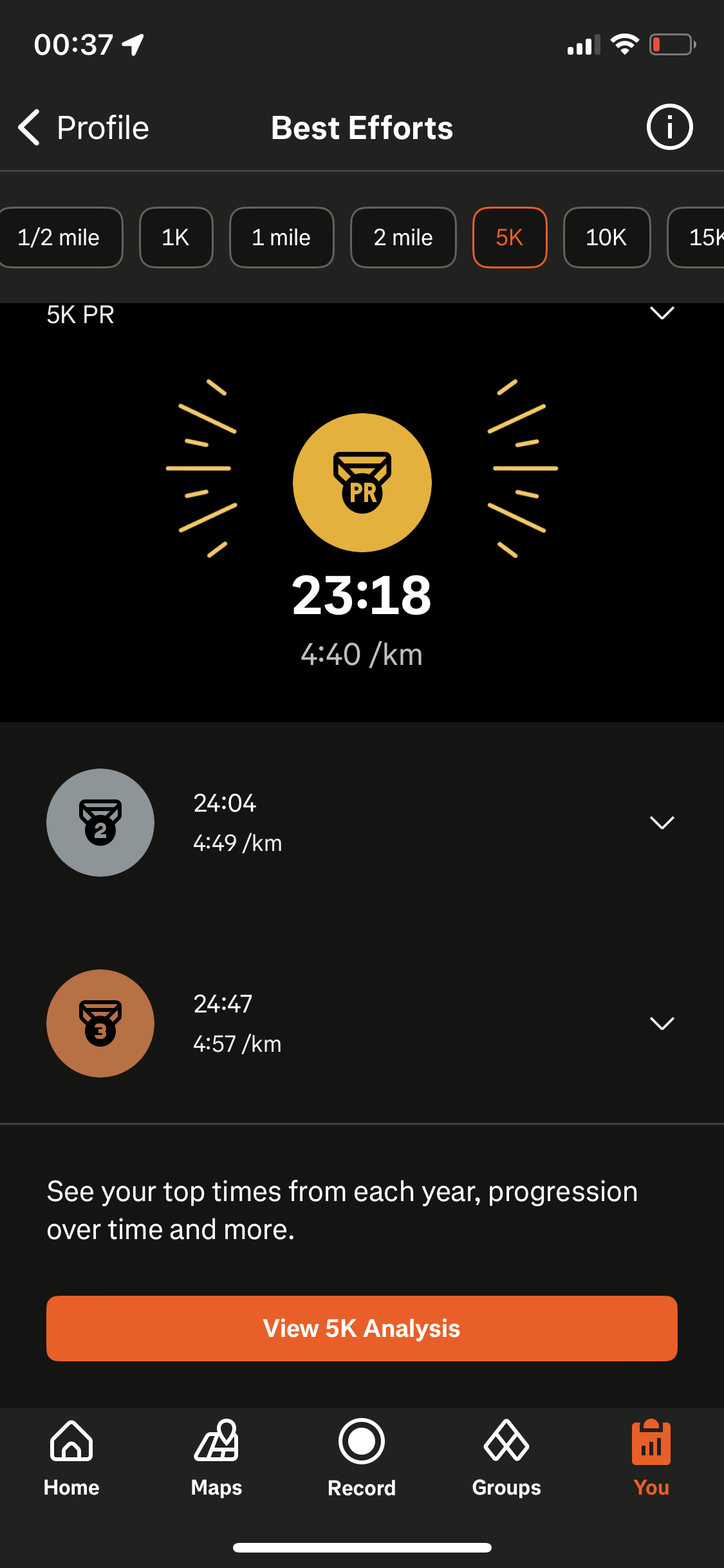
Task: Switch to the 2 mile chip
Action: coord(404,238)
